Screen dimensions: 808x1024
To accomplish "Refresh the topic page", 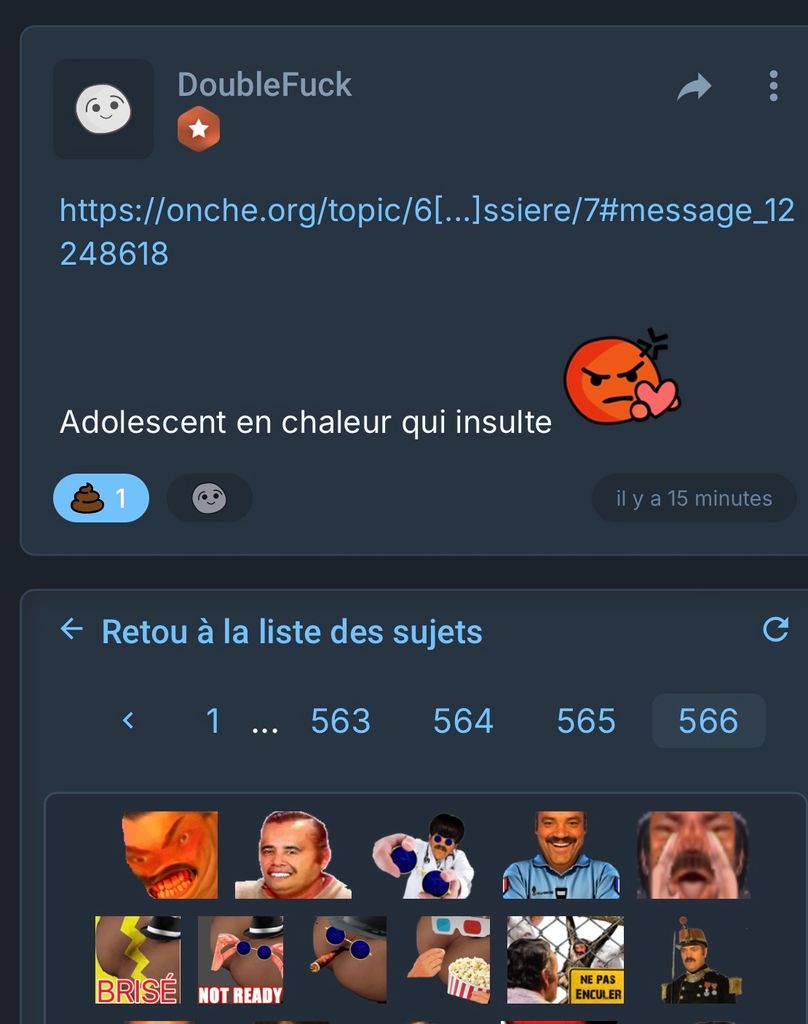I will (x=775, y=629).
